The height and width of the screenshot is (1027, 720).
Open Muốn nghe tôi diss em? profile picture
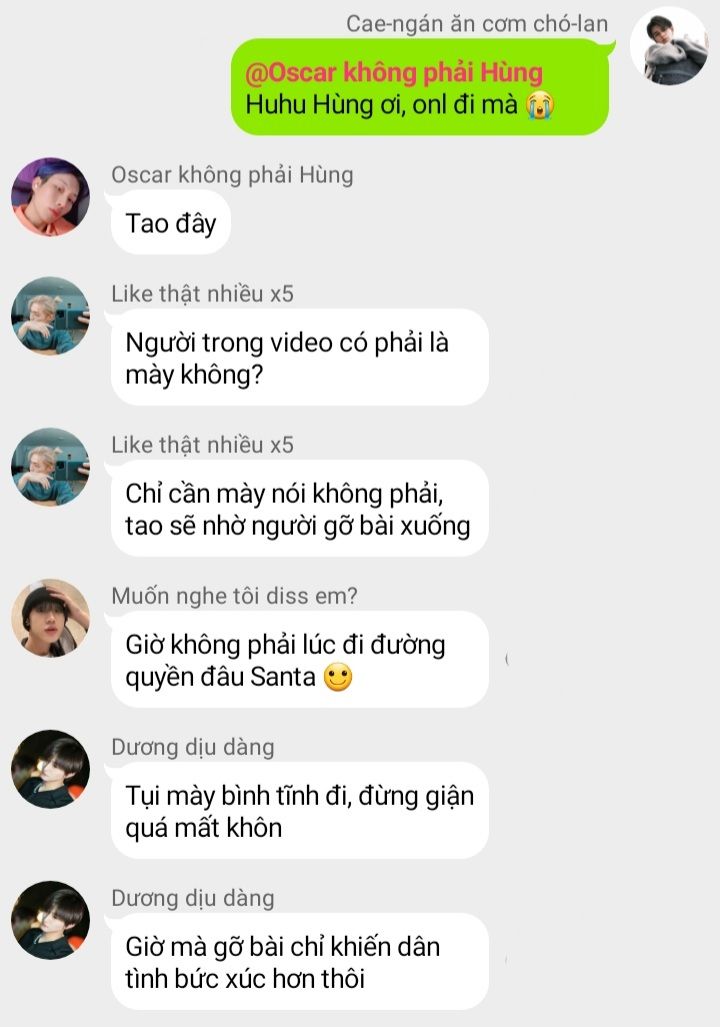50,618
